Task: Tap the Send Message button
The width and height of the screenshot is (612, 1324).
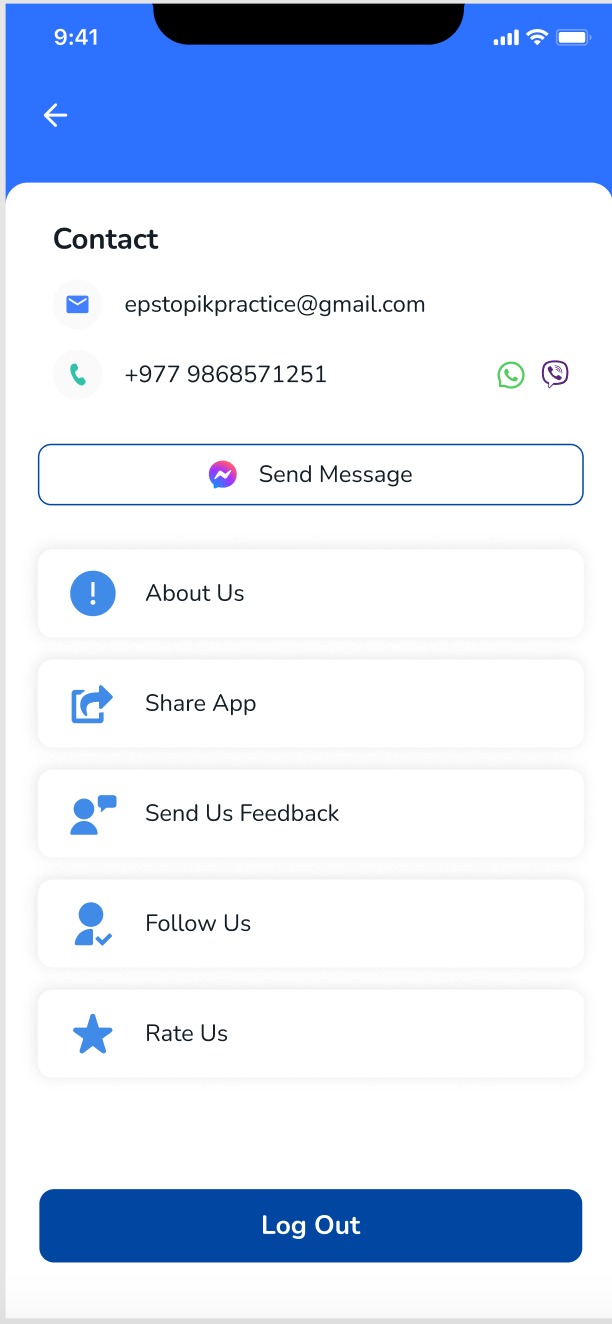Action: [x=310, y=474]
